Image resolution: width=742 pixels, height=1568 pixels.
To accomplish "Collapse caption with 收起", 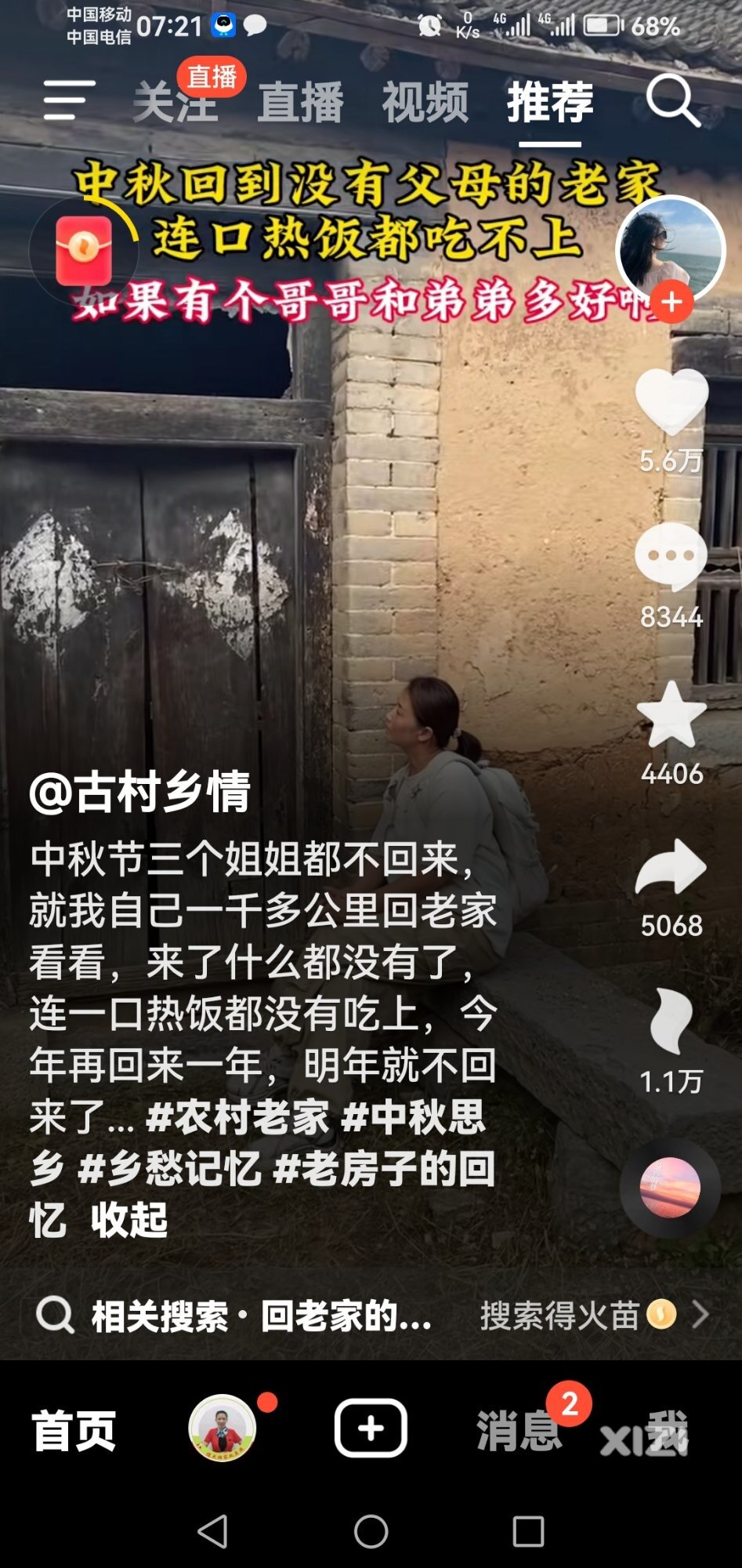I will pyautogui.click(x=129, y=1220).
